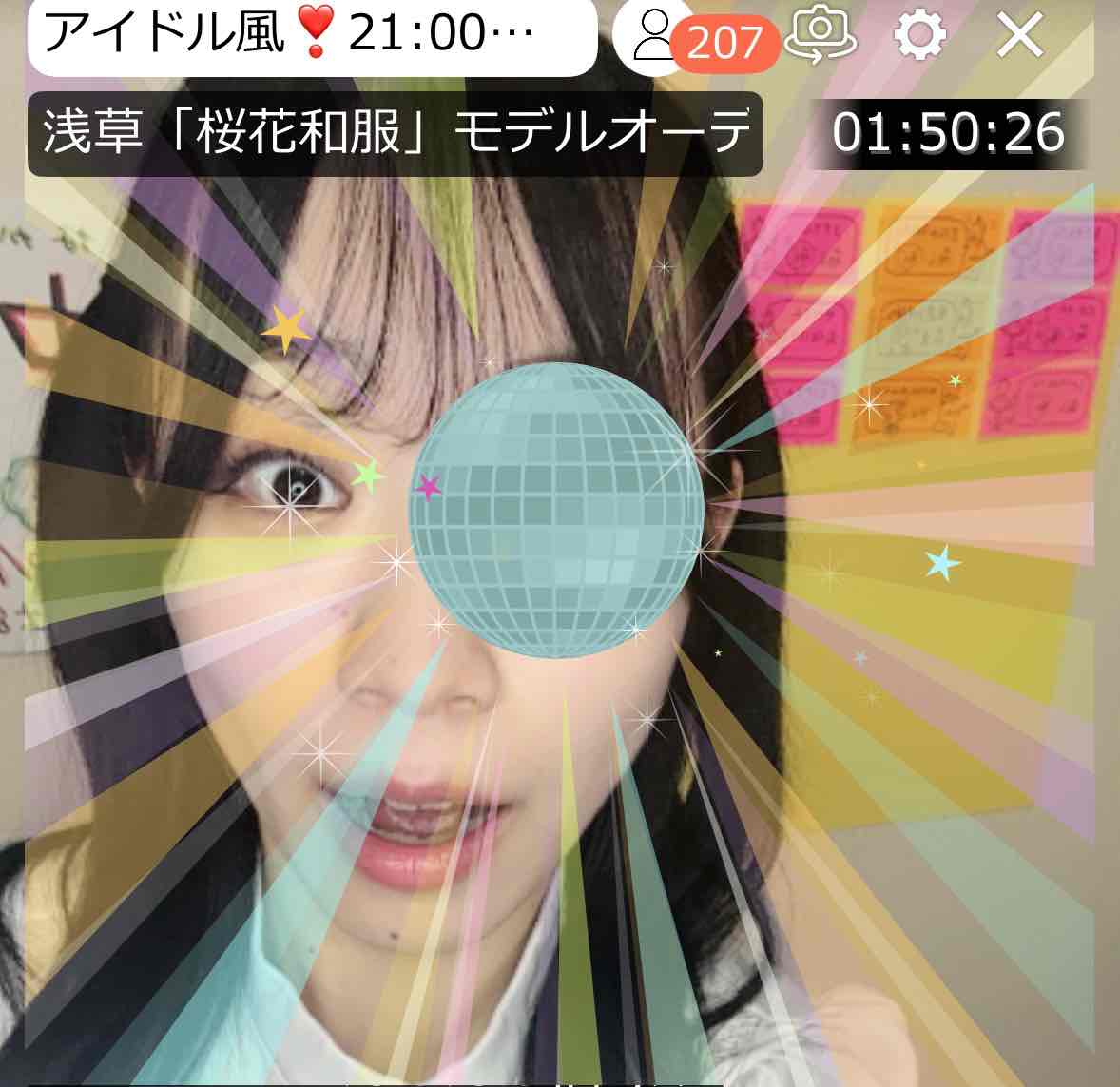Open the viewer list showing 207
Image resolution: width=1120 pixels, height=1087 pixels.
[x=697, y=38]
